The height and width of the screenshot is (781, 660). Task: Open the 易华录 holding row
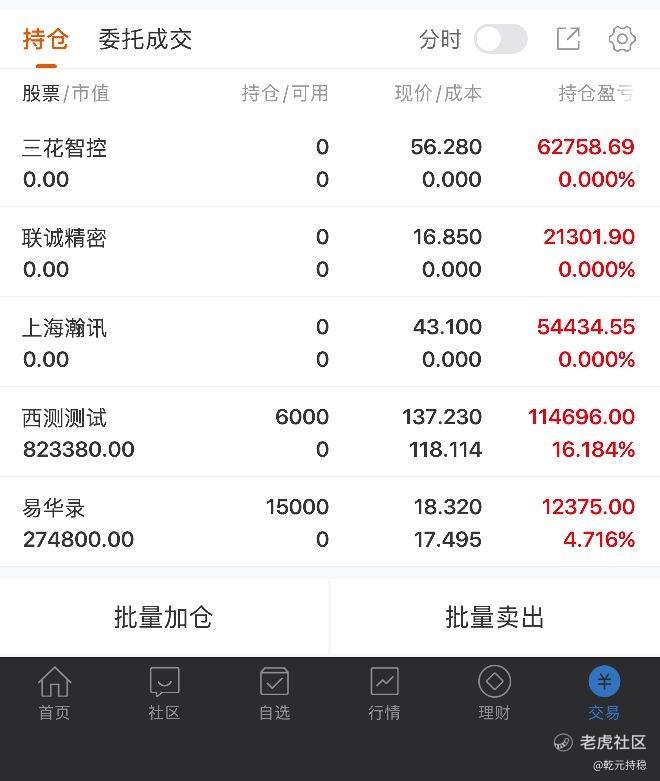click(x=330, y=523)
